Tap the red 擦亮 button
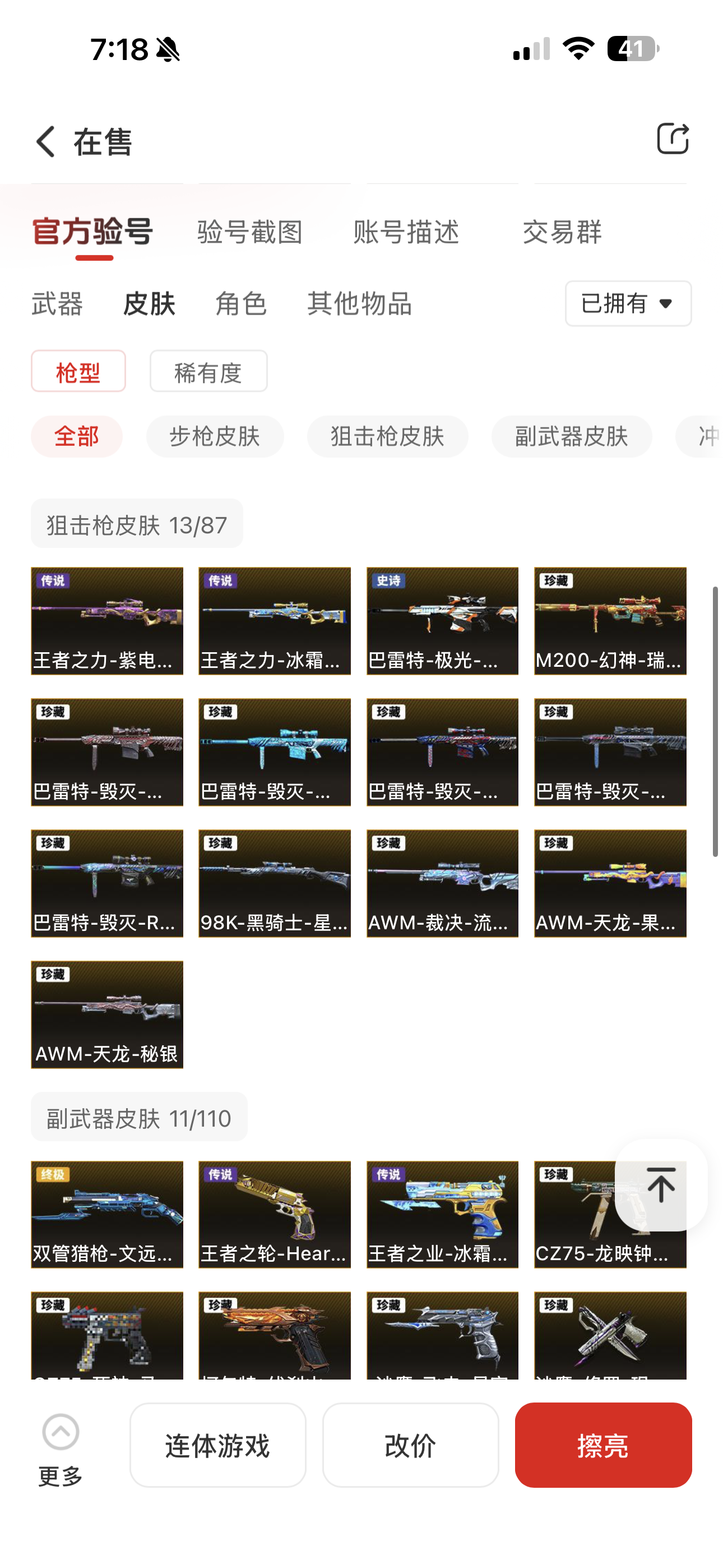 tap(602, 1445)
